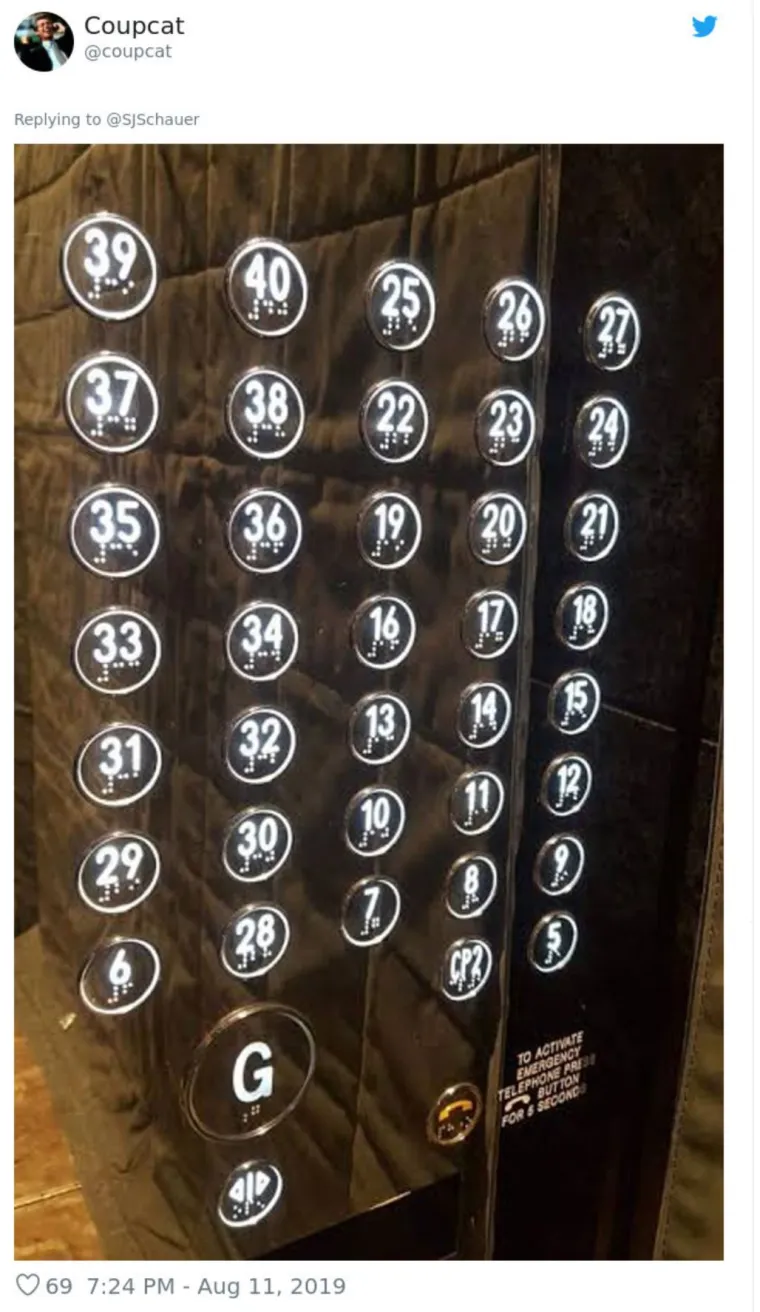
Task: Tap the @coupcat handle
Action: coord(127,52)
